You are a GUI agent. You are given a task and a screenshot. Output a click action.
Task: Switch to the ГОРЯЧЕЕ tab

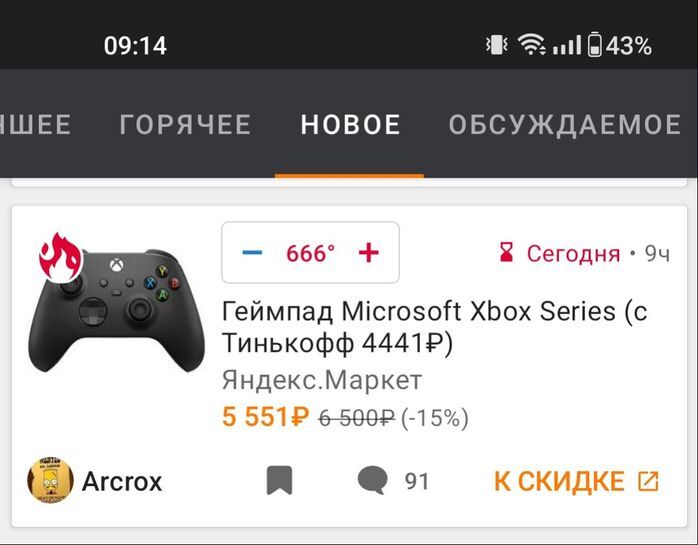pyautogui.click(x=185, y=125)
